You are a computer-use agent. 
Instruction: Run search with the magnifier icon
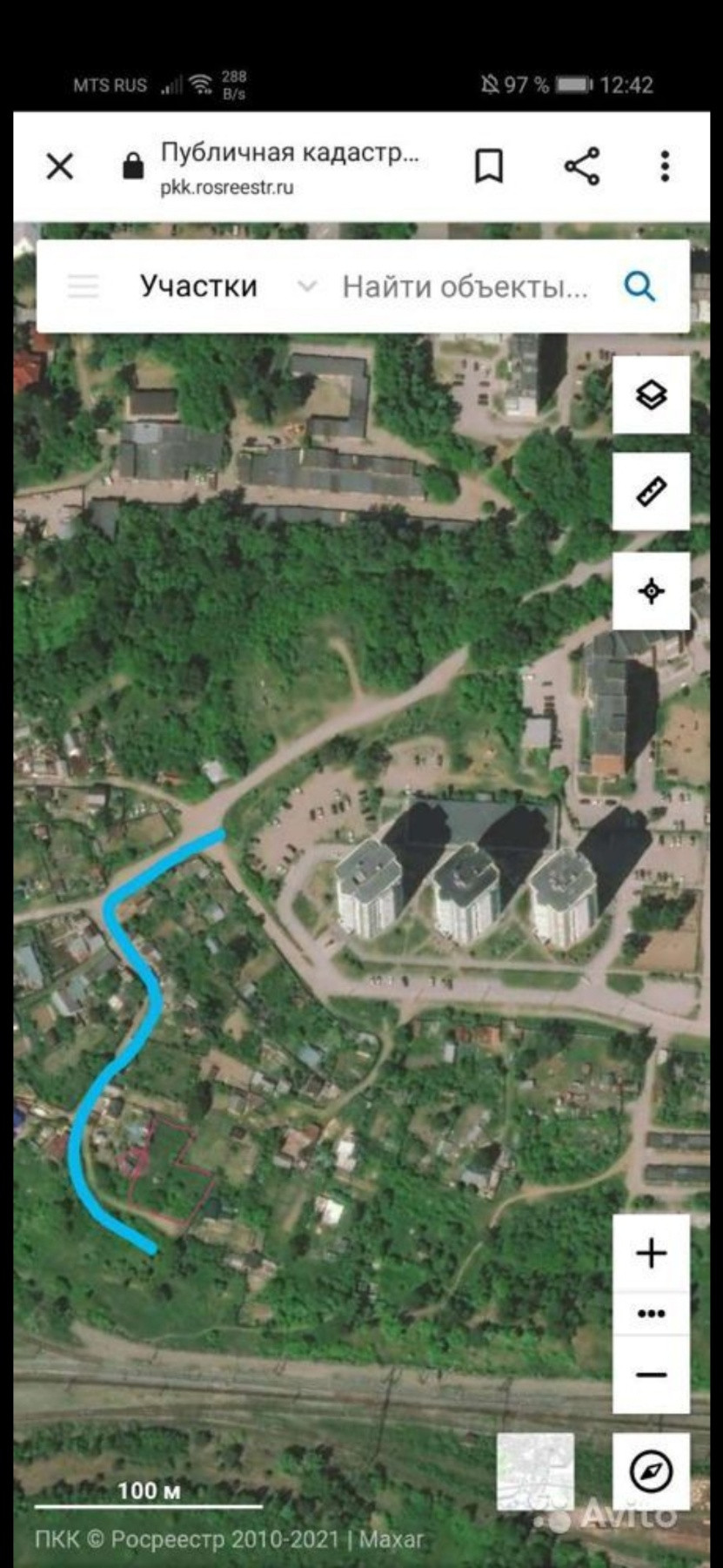(639, 286)
